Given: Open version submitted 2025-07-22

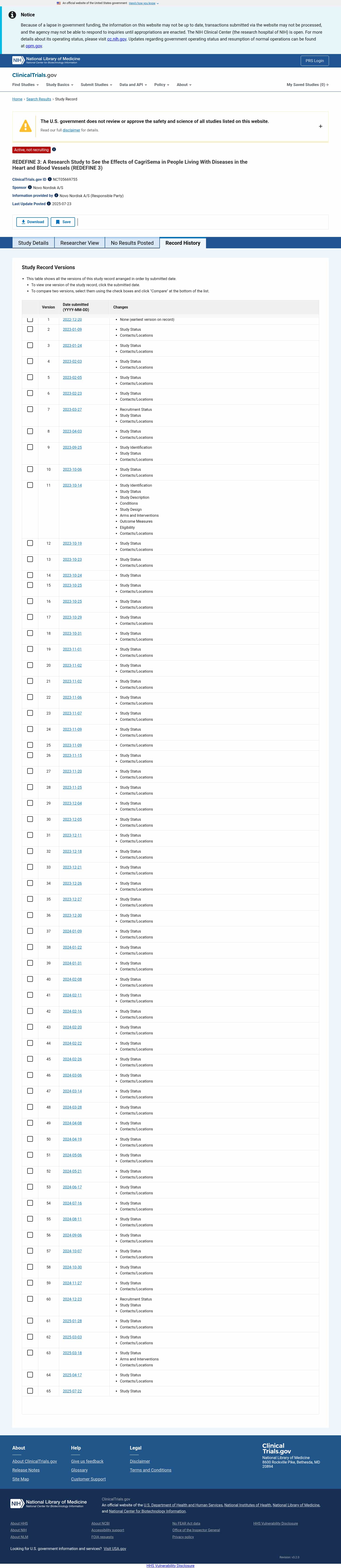Looking at the screenshot, I should click(x=72, y=1391).
